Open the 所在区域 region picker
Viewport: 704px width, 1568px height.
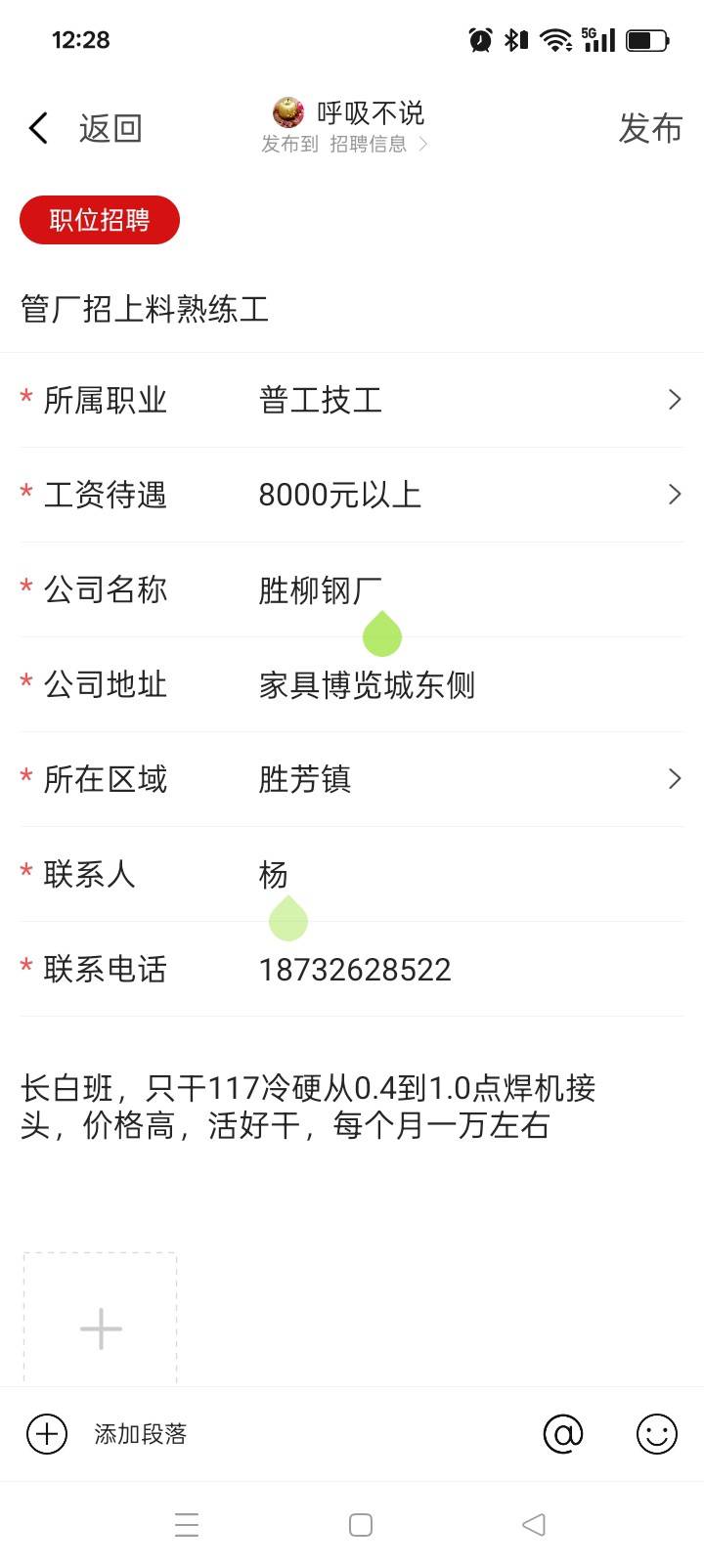click(x=352, y=779)
